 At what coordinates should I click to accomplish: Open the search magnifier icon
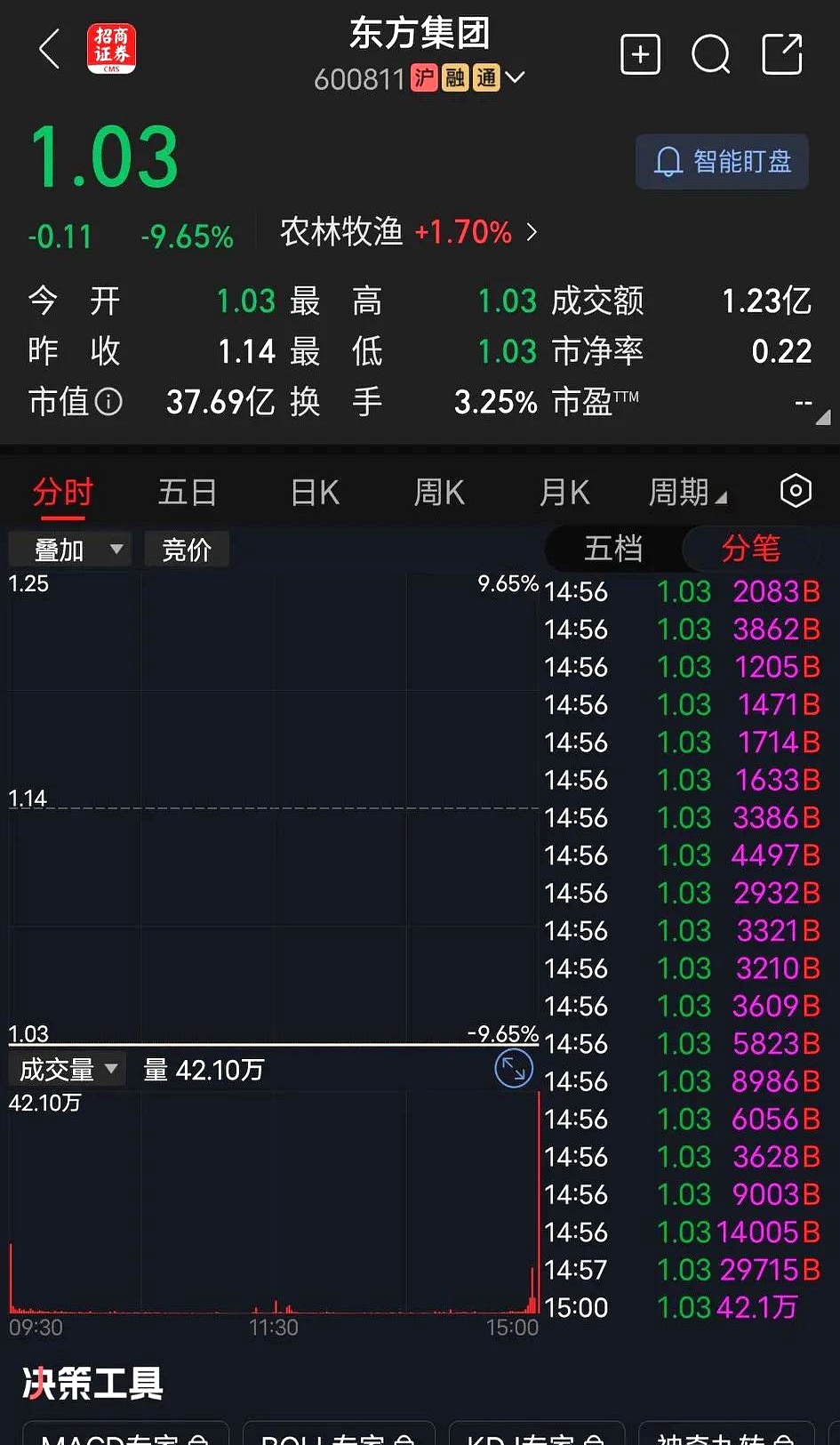[711, 54]
